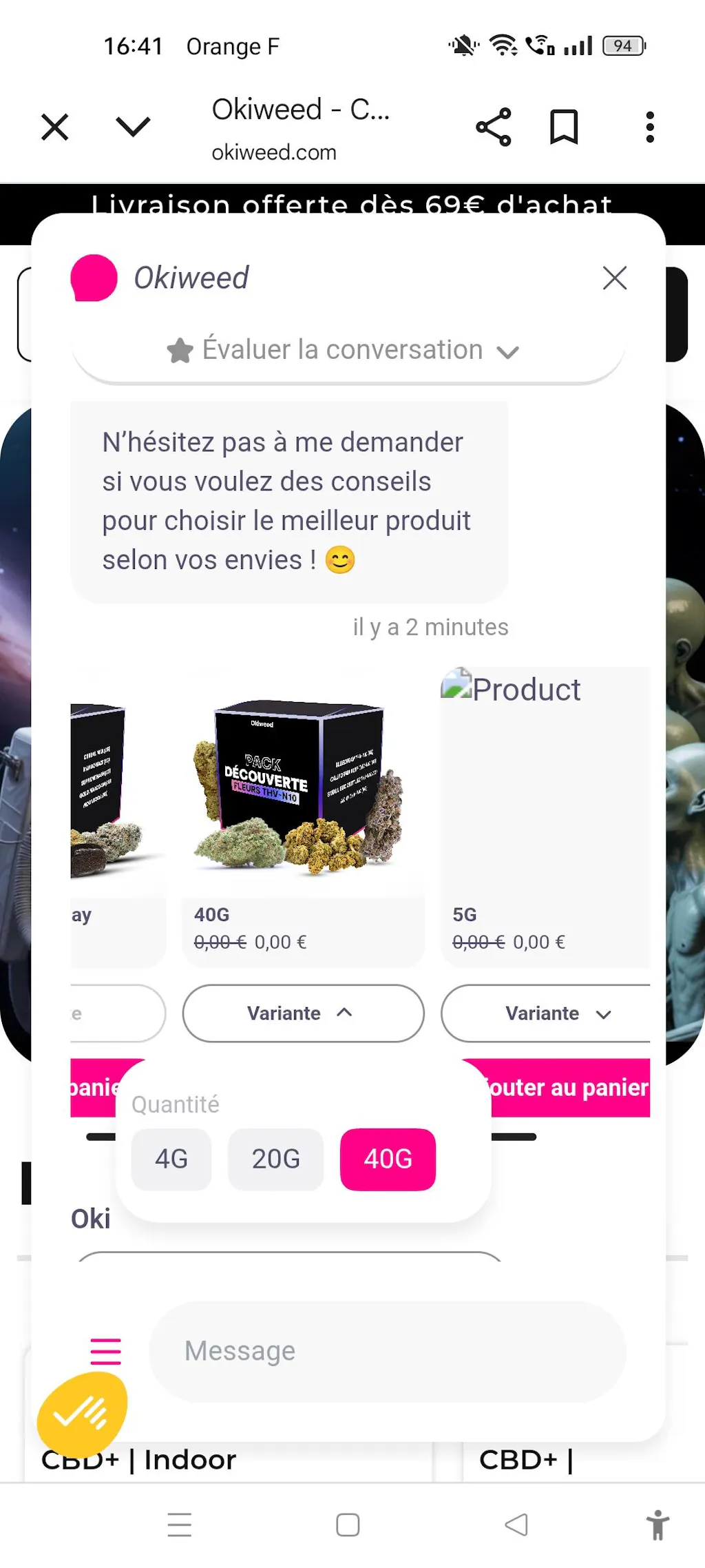The image size is (705, 1568).
Task: Collapse the Variante dropdown for the 40G pack
Action: coord(303,1013)
